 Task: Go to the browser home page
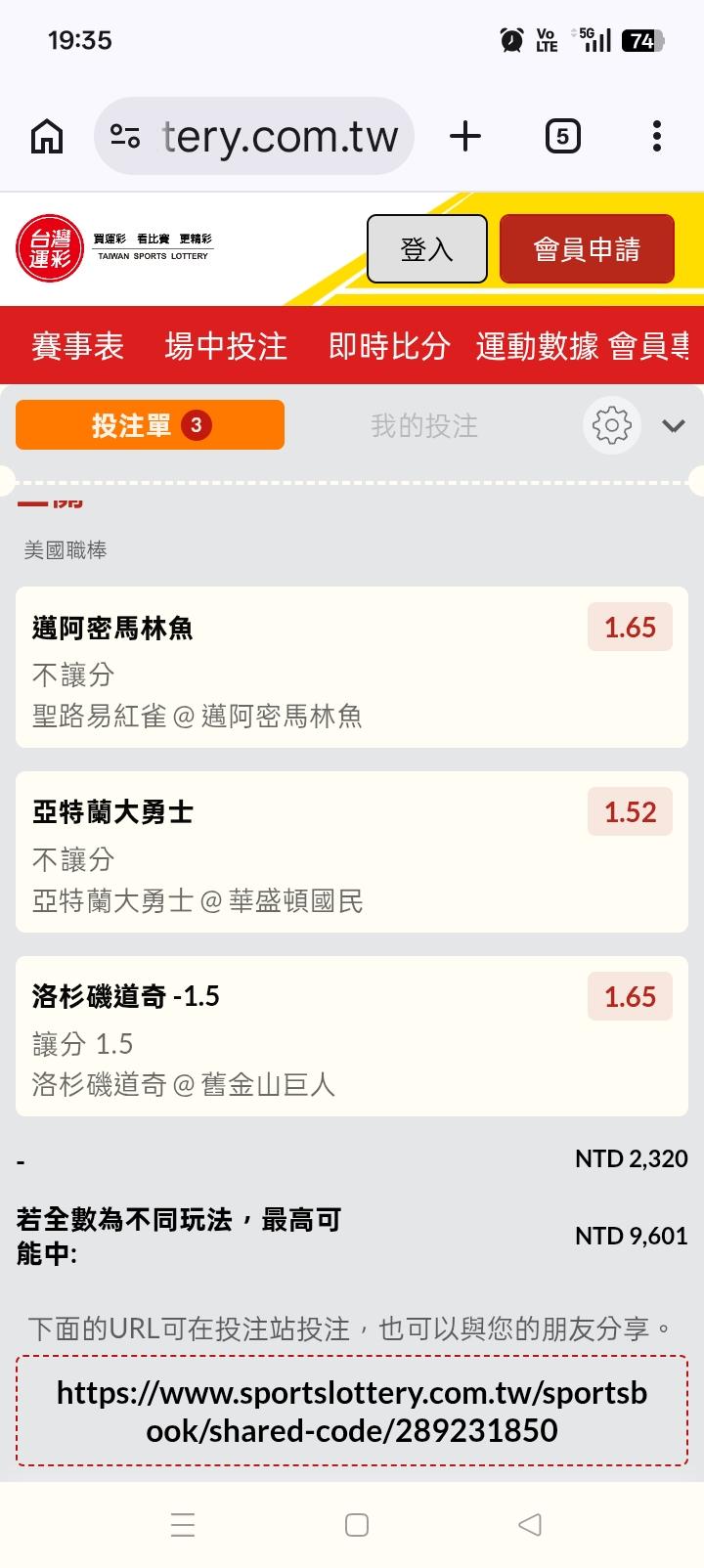coord(47,137)
